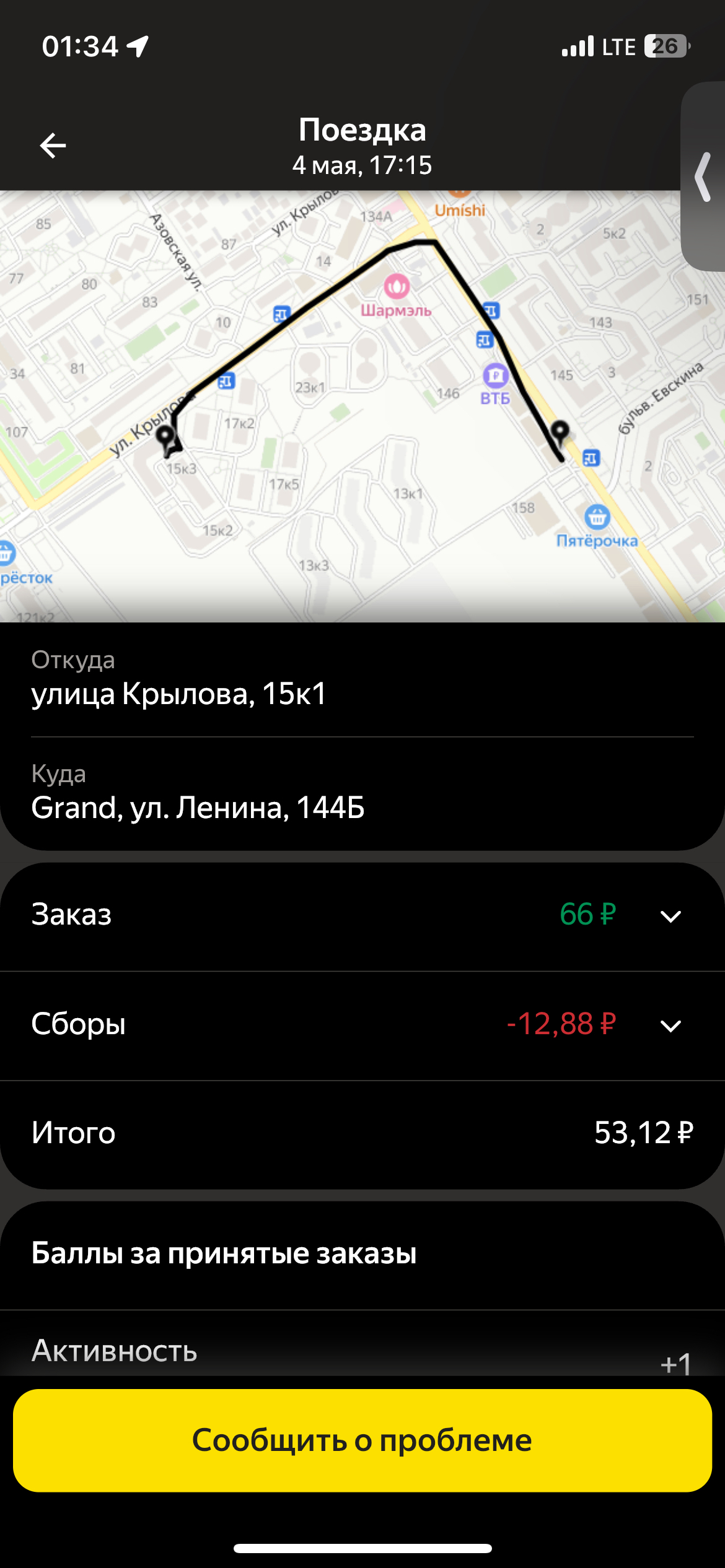Expand the Заказ 66 ₽ details
725x1568 pixels.
(670, 916)
